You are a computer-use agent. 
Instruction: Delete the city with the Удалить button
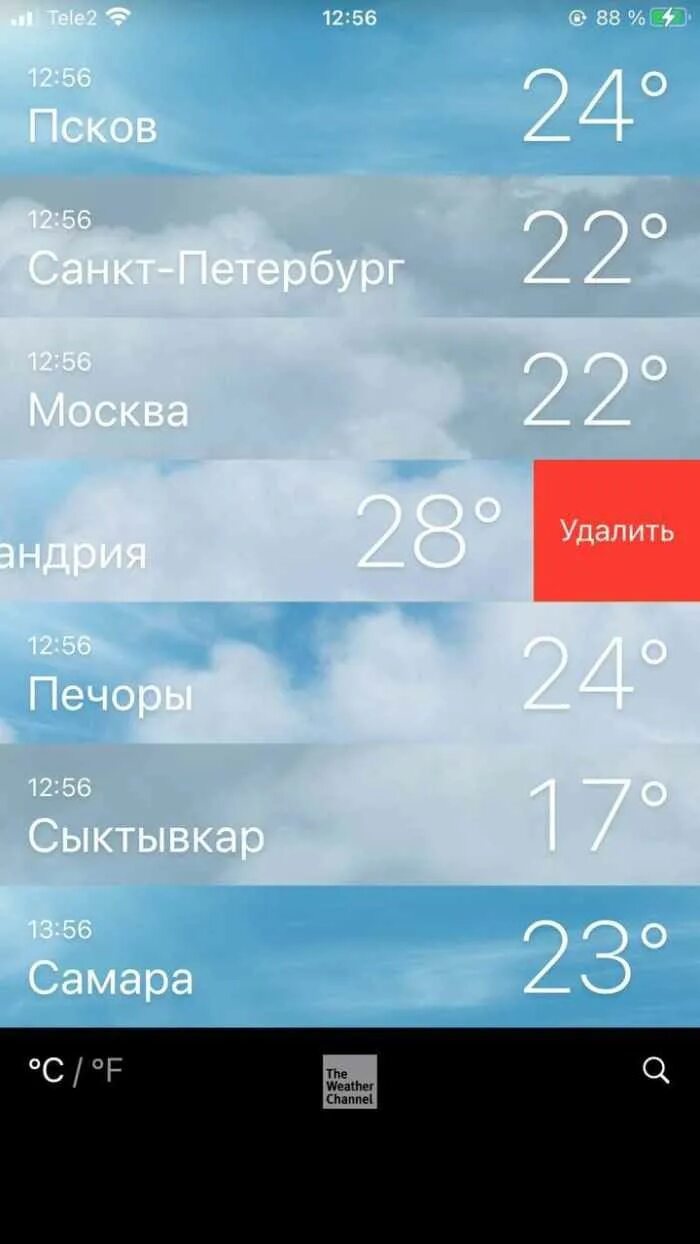[616, 531]
